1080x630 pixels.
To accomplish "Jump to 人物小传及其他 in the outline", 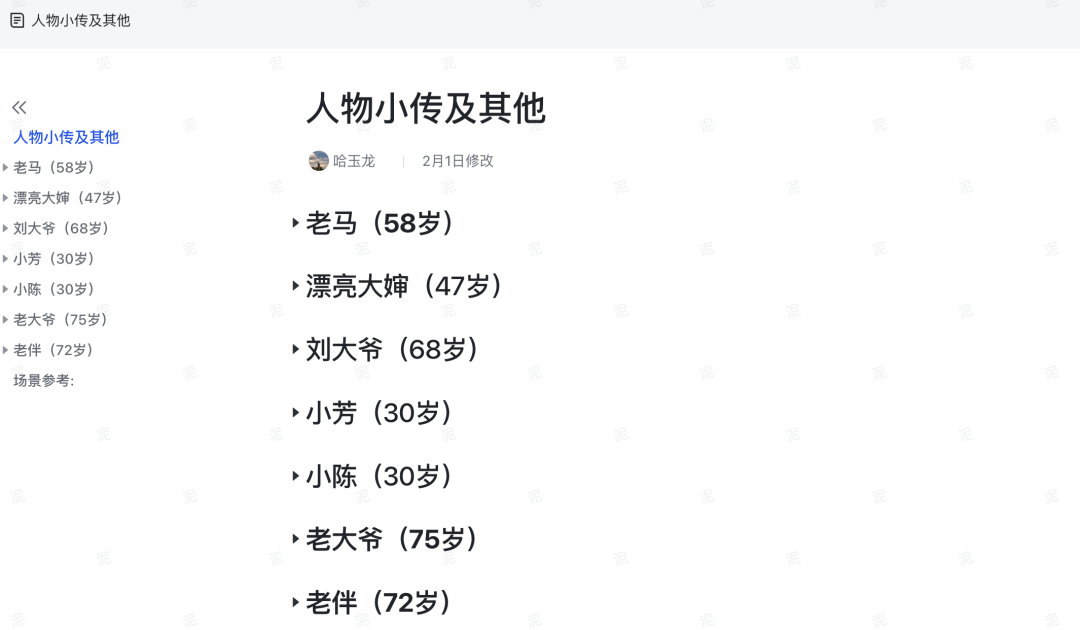I will pos(66,137).
